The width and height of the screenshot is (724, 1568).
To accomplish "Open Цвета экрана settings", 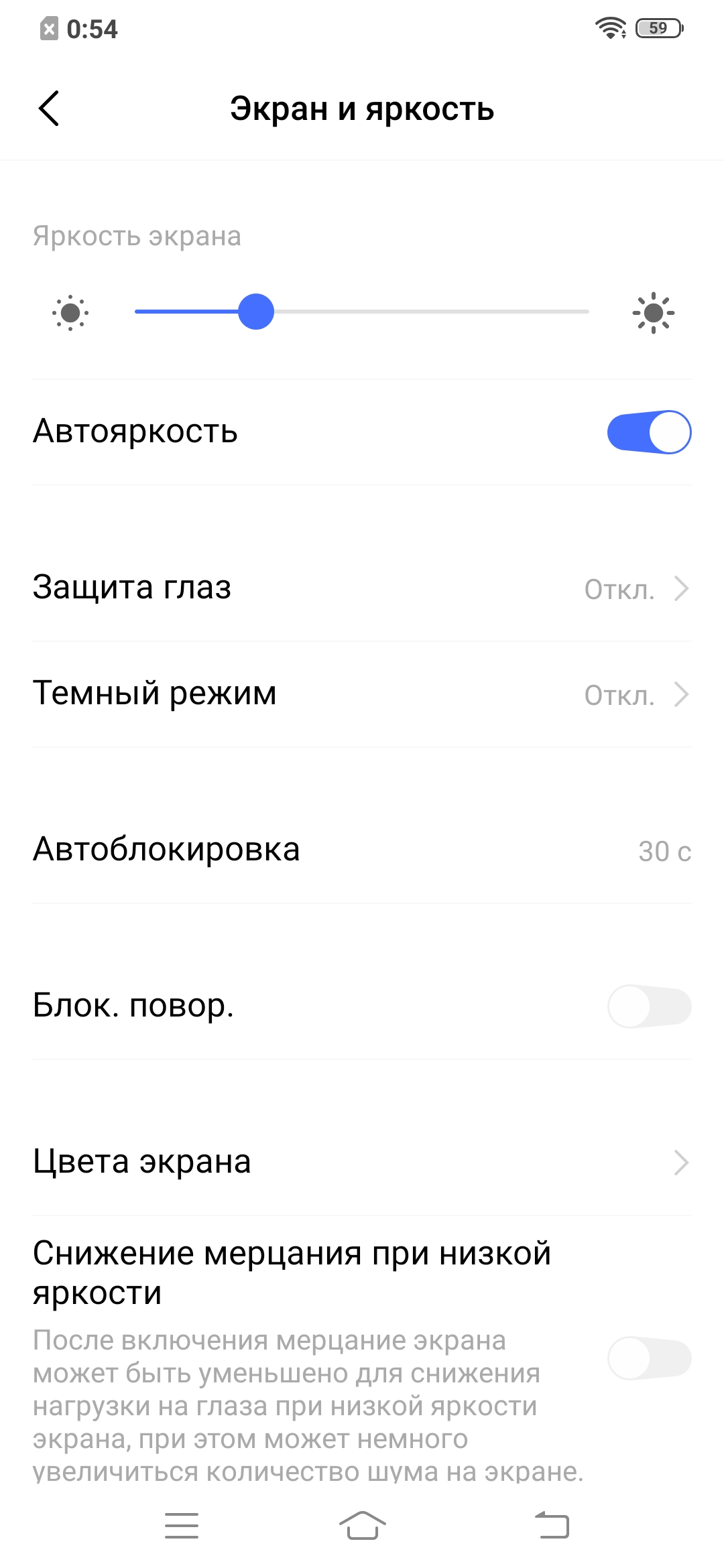I will coord(362,1162).
